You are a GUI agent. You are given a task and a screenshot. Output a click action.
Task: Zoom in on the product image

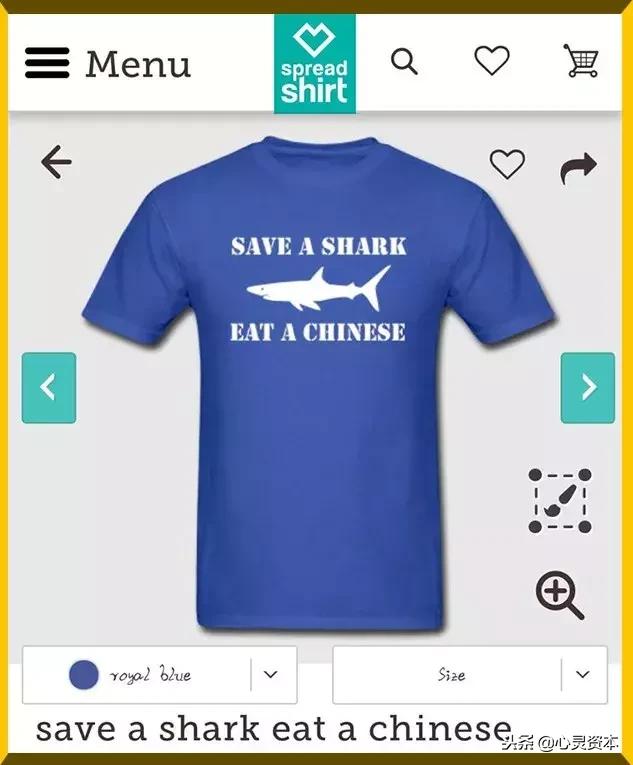[x=560, y=595]
